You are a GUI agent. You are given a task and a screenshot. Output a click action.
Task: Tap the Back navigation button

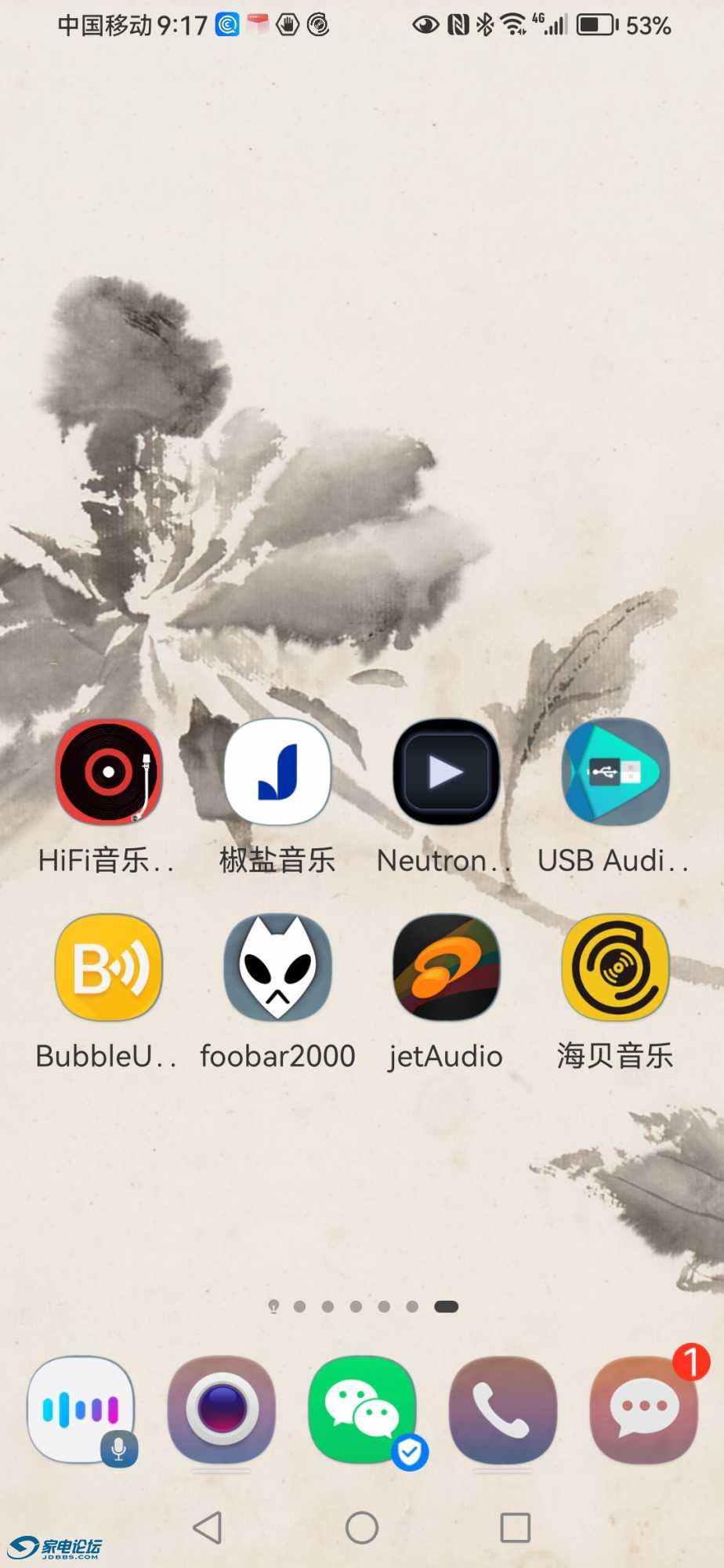tap(208, 1527)
